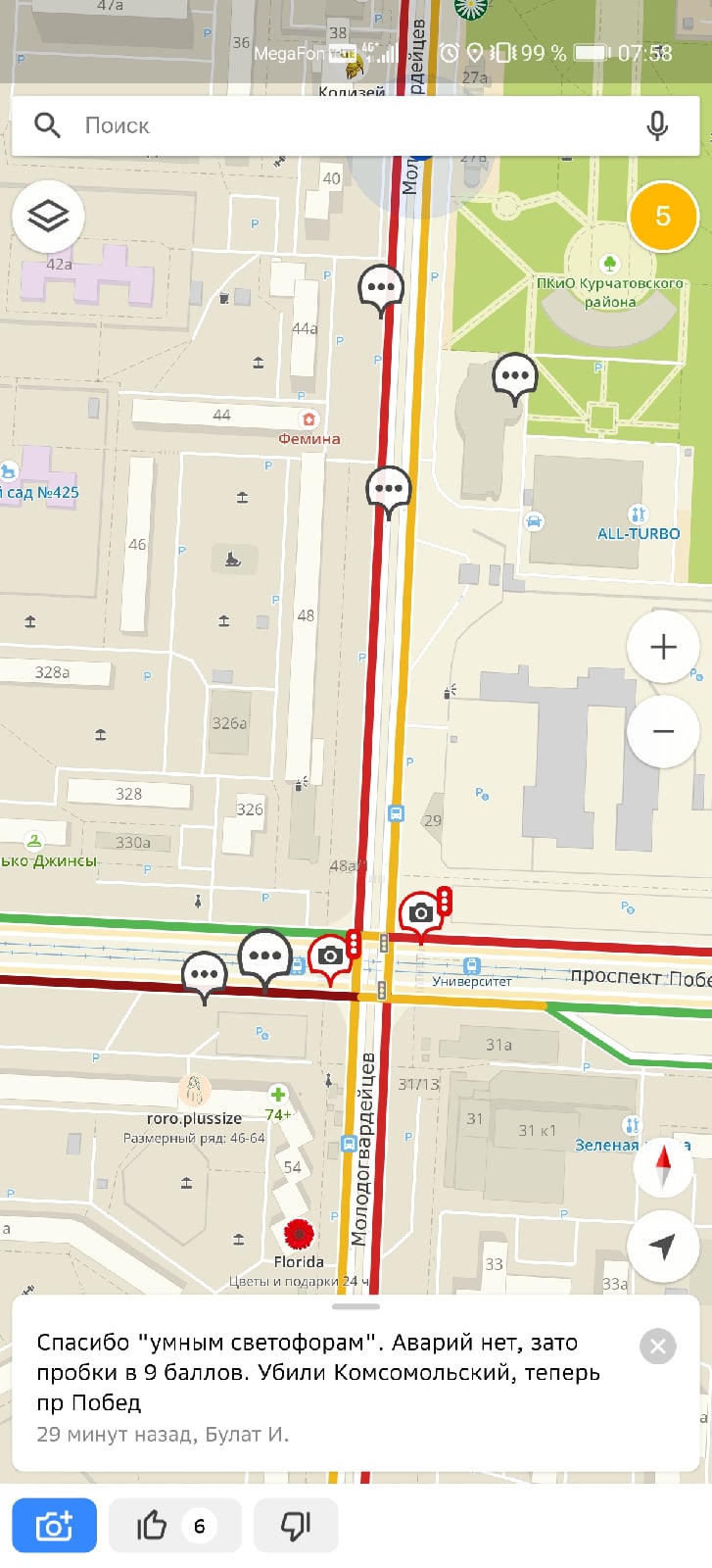Like the comment by Булат И.

[x=174, y=1526]
